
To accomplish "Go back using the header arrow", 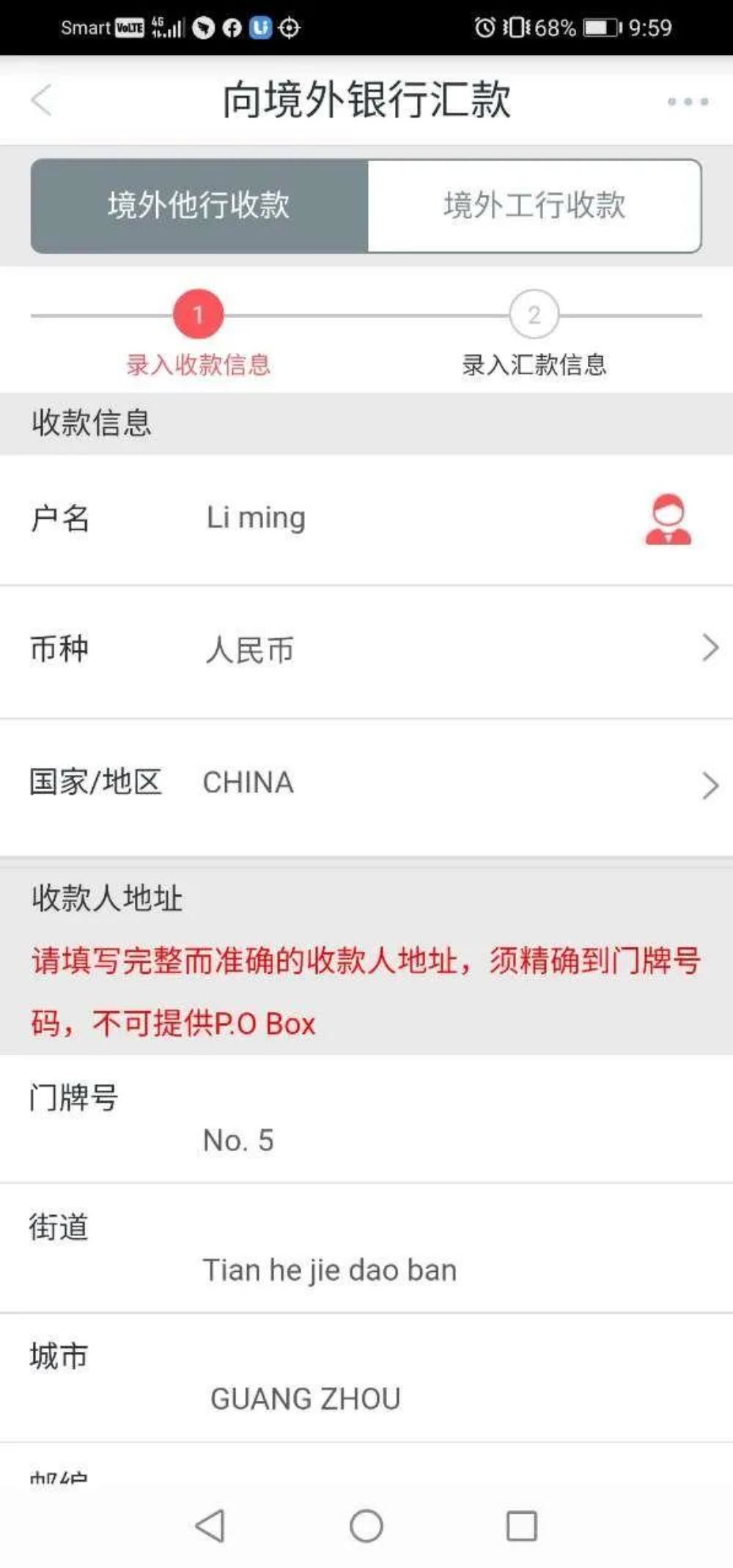I will click(x=42, y=100).
